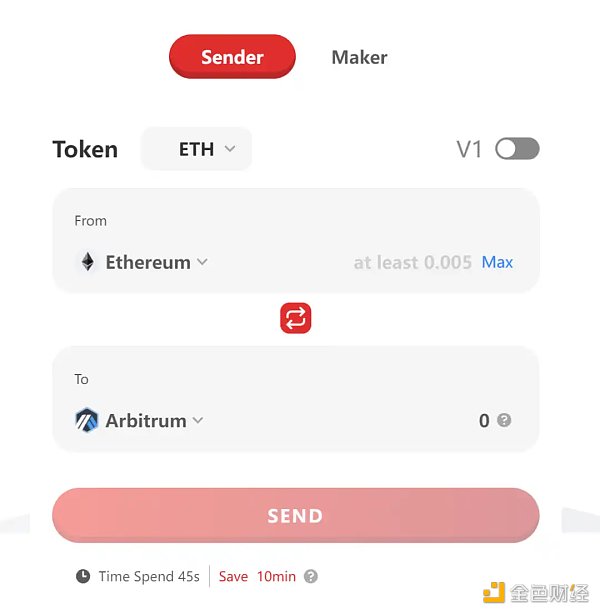The width and height of the screenshot is (600, 614).
Task: Tap Max to fill the amount
Action: pos(497,262)
